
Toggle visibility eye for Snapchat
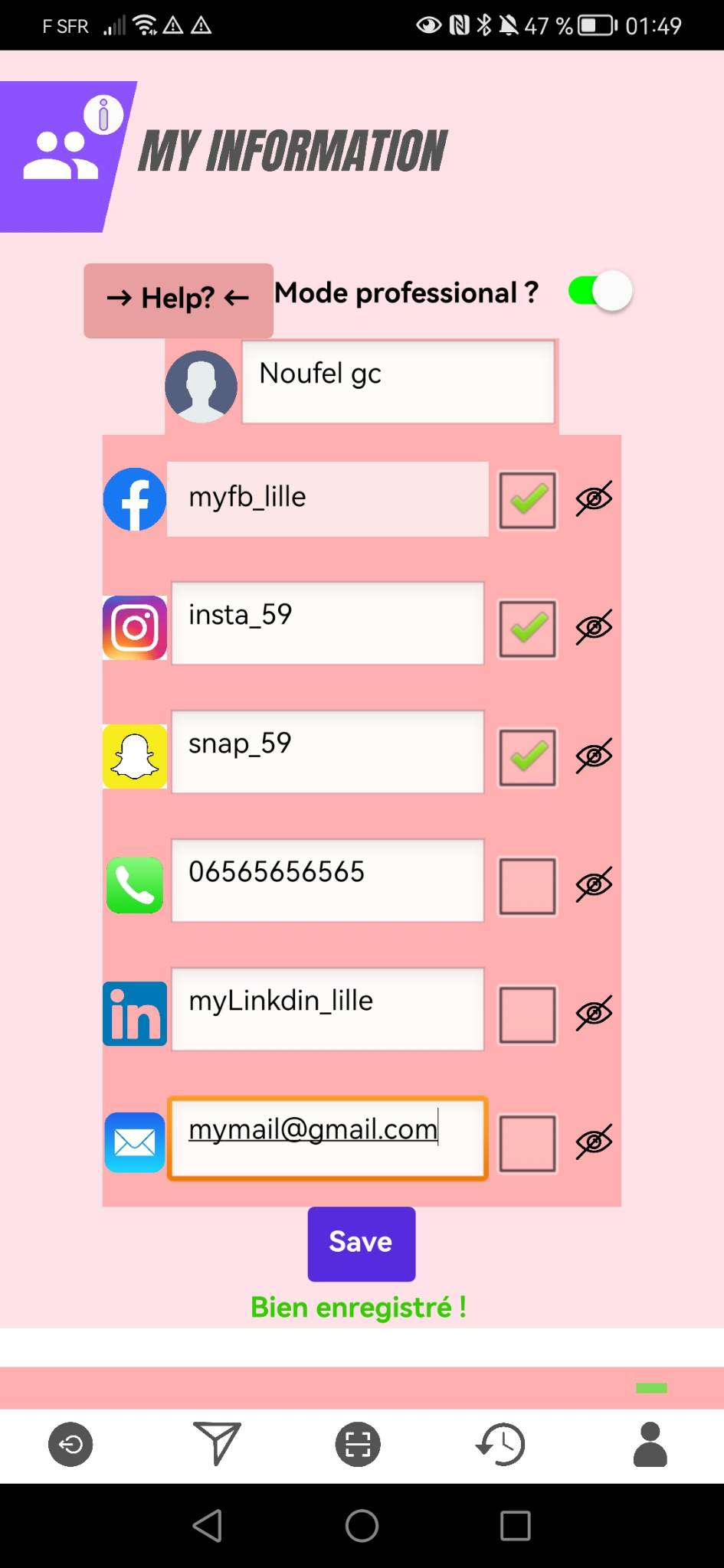click(594, 756)
